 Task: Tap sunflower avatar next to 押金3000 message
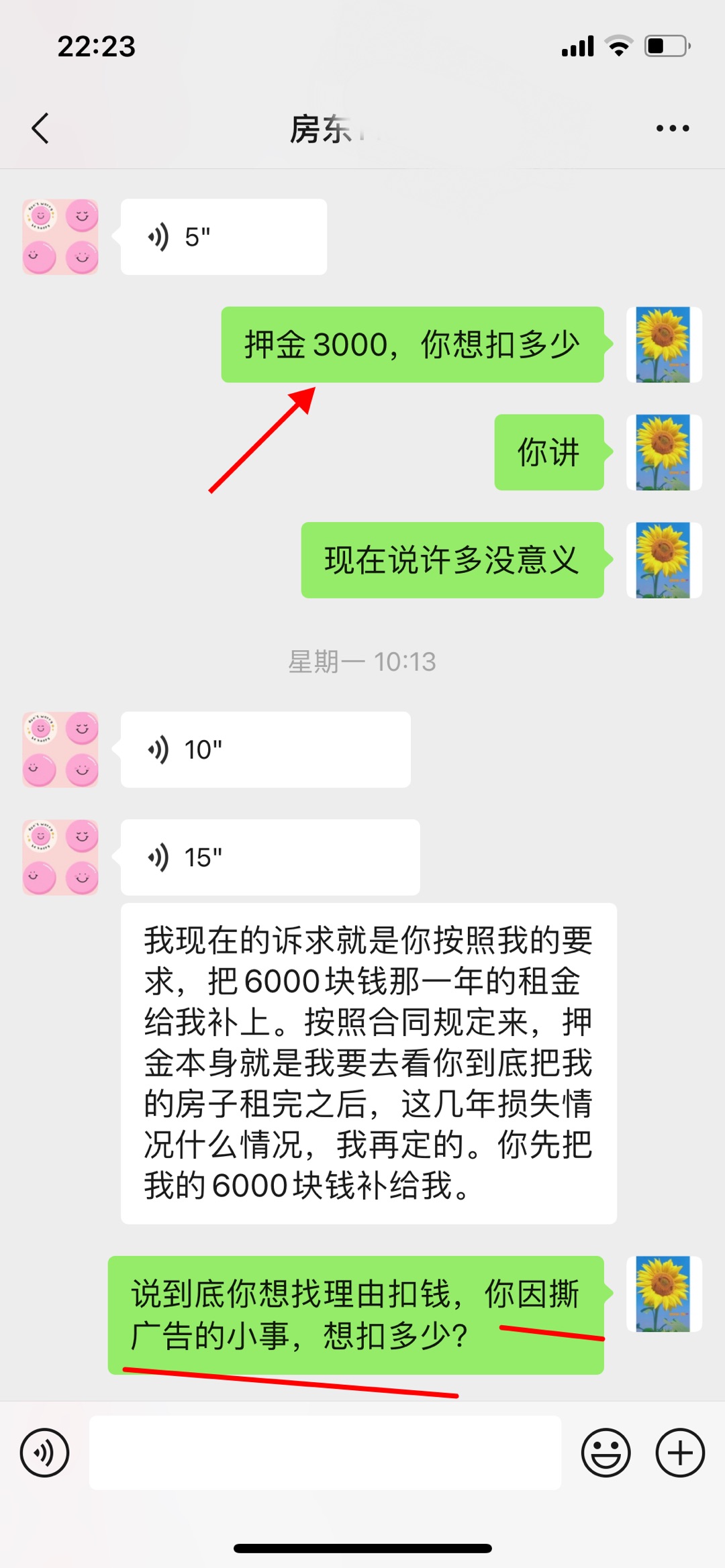click(663, 345)
